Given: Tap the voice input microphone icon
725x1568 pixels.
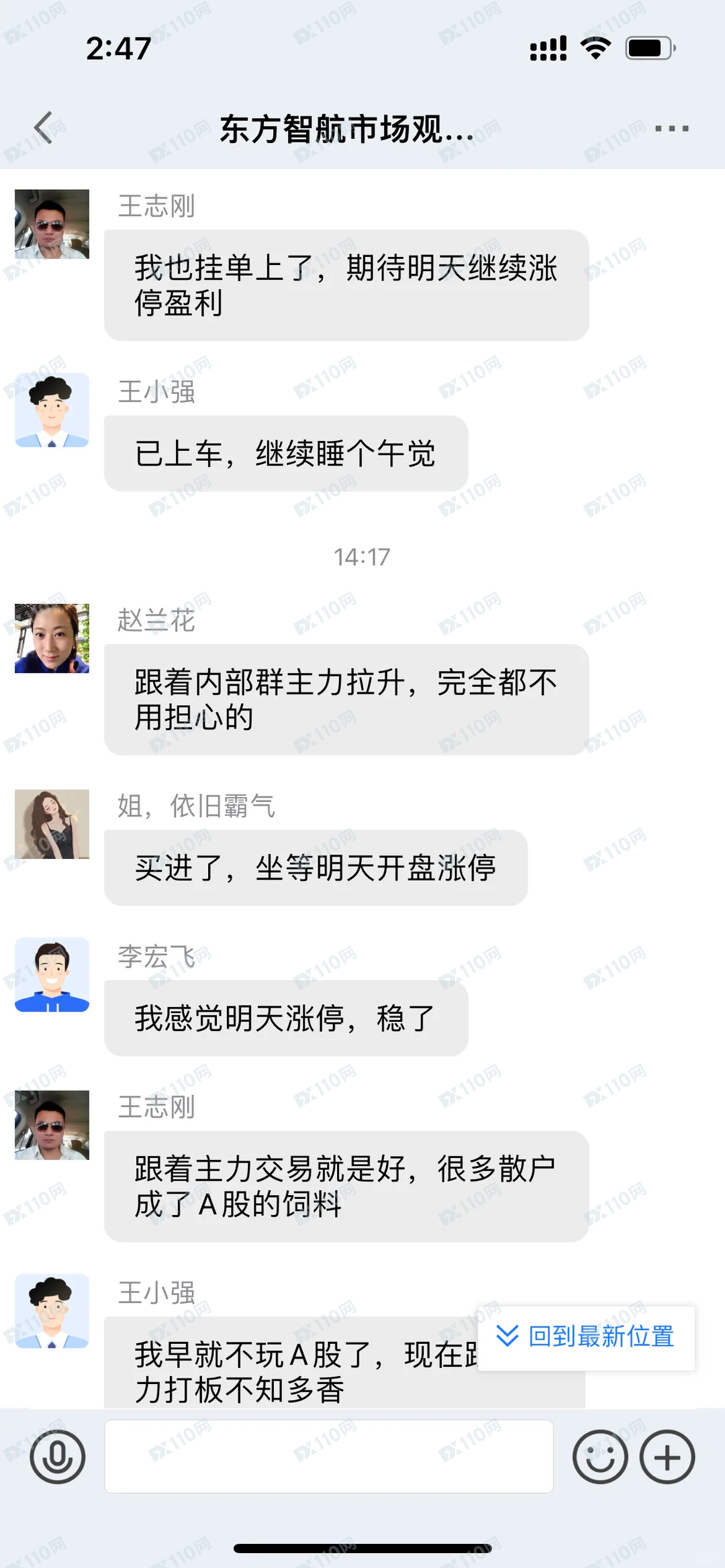Looking at the screenshot, I should tap(58, 1457).
